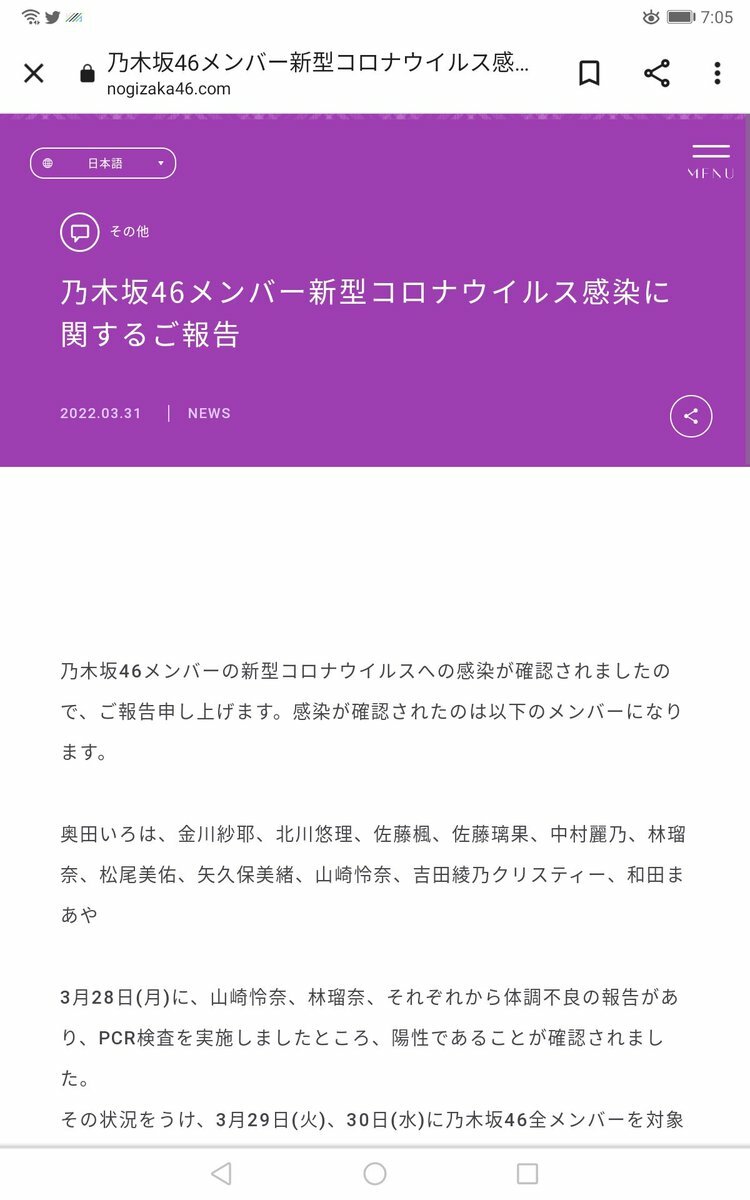Image resolution: width=750 pixels, height=1200 pixels.
Task: Go back with the system back button
Action: click(x=222, y=1173)
